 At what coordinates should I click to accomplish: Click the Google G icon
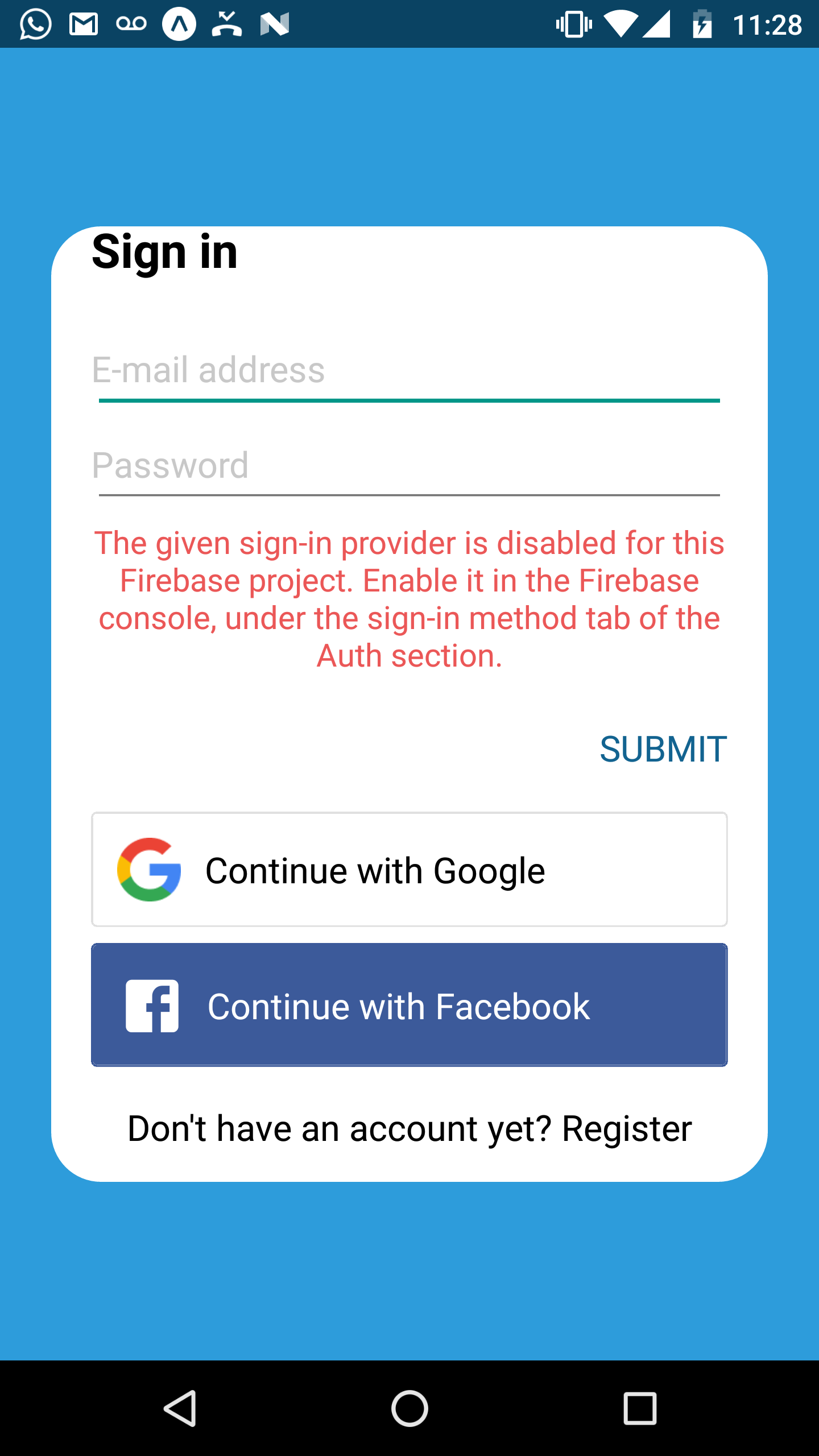[150, 869]
